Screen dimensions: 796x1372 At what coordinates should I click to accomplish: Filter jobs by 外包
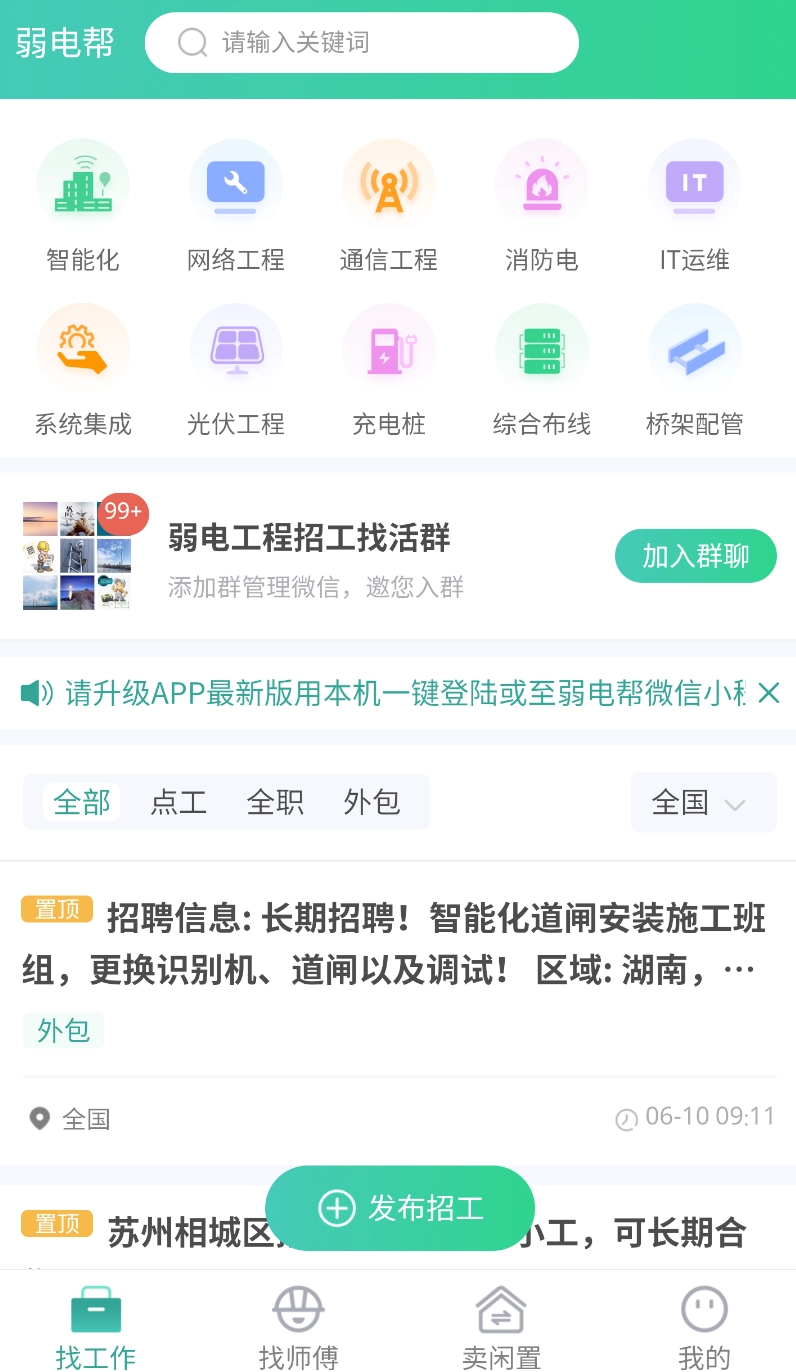pos(372,802)
